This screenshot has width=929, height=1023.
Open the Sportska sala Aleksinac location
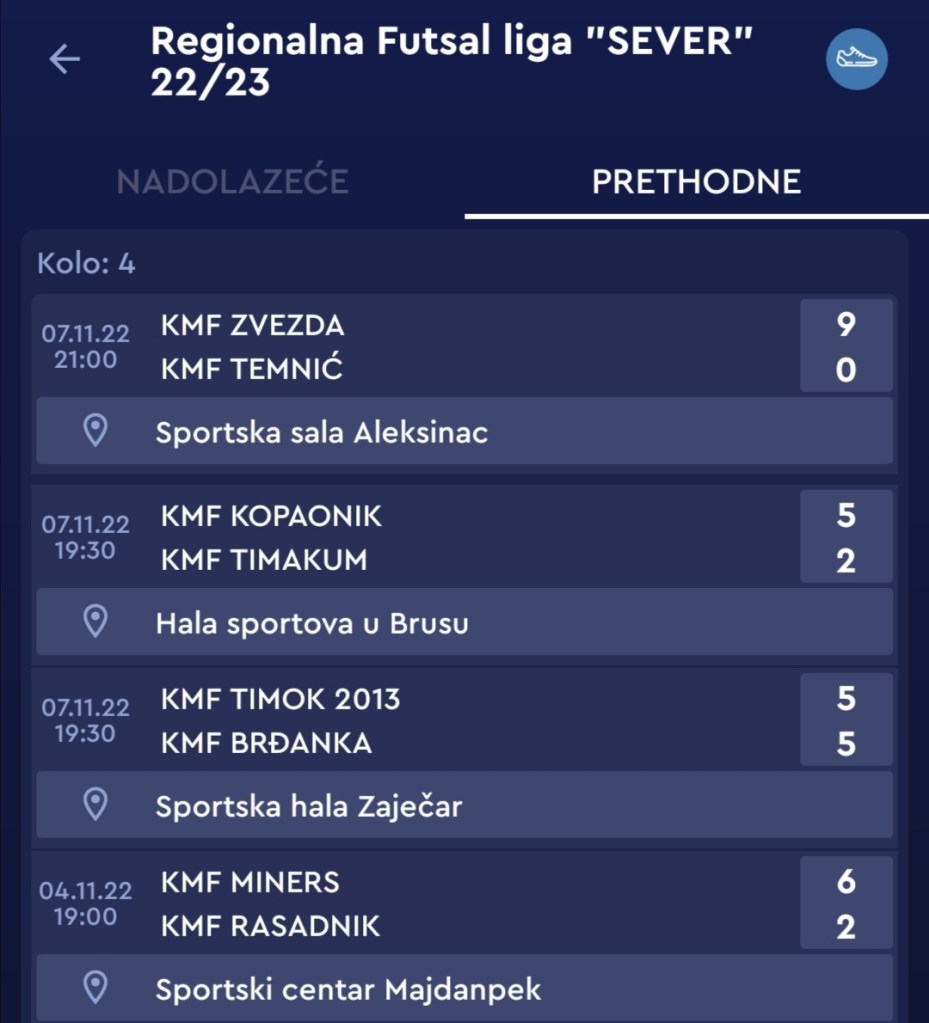pyautogui.click(x=464, y=432)
